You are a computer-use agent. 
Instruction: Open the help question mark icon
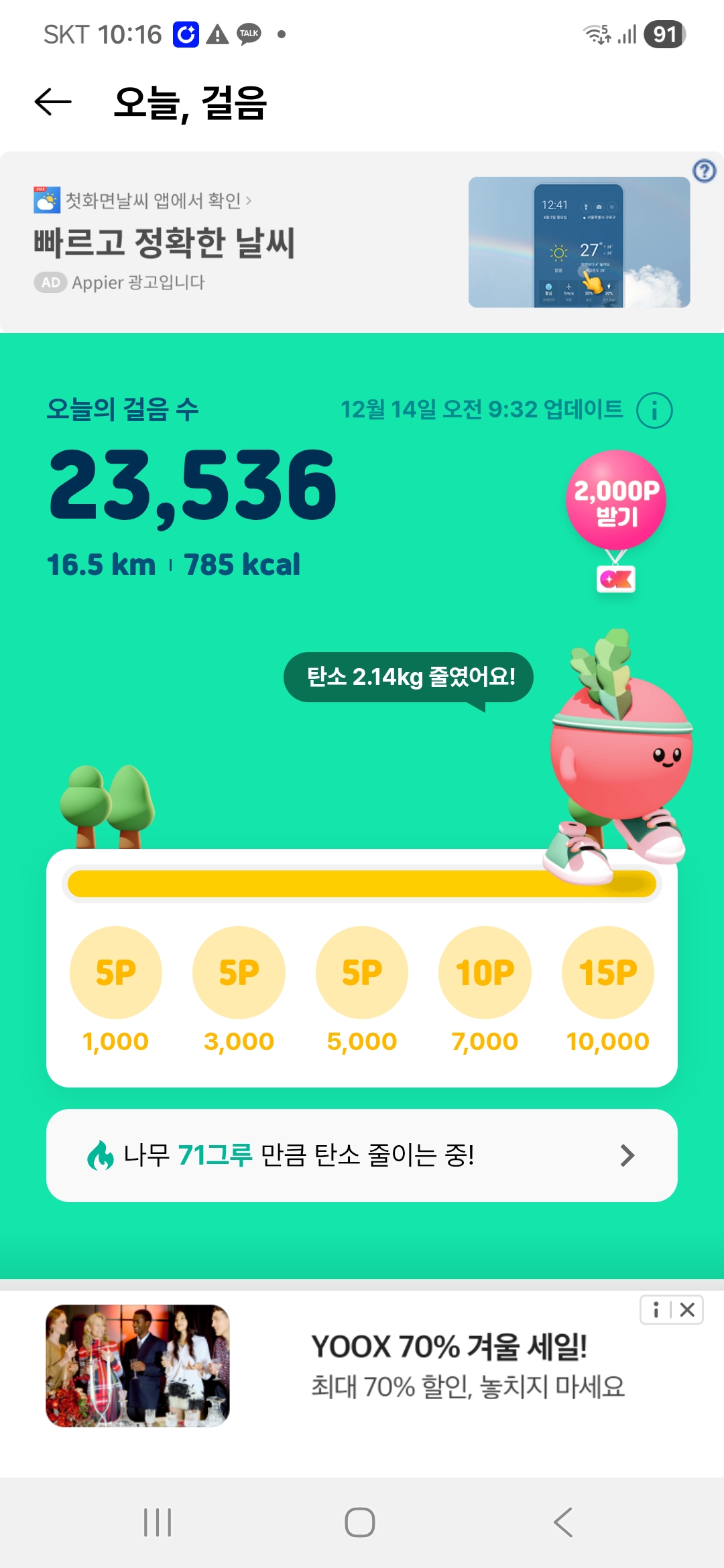(704, 171)
